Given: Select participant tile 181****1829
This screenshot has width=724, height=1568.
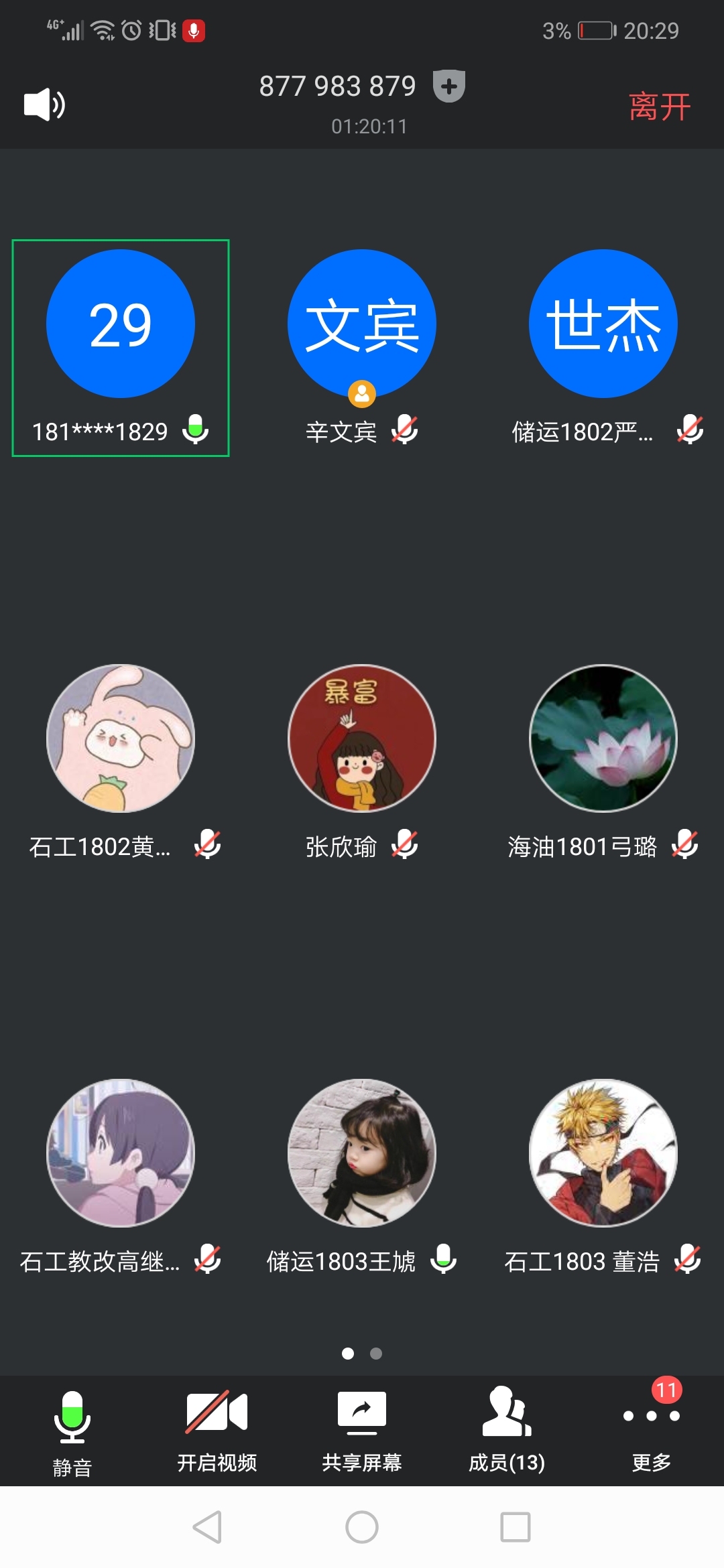Looking at the screenshot, I should click(x=121, y=347).
